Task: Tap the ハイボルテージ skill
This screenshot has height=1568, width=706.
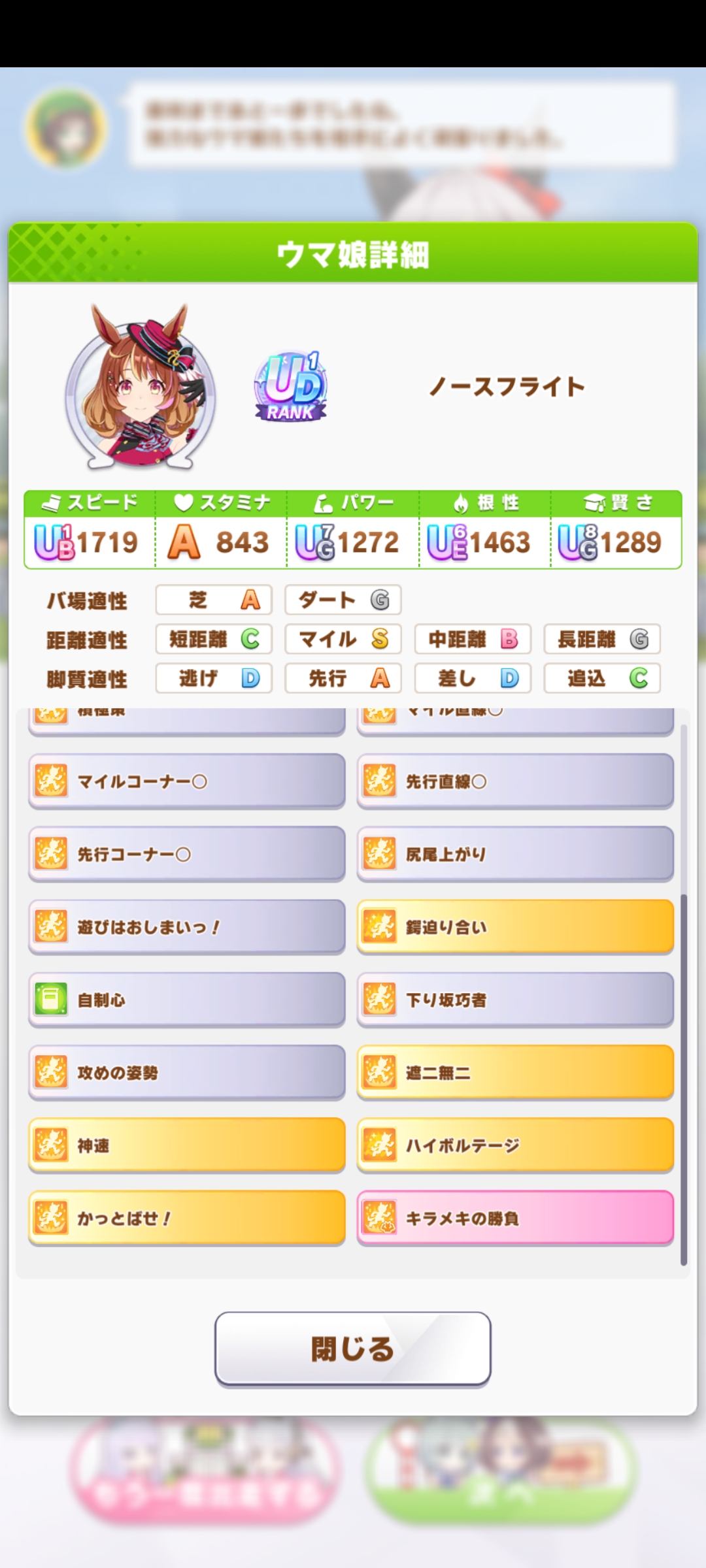Action: point(515,1145)
